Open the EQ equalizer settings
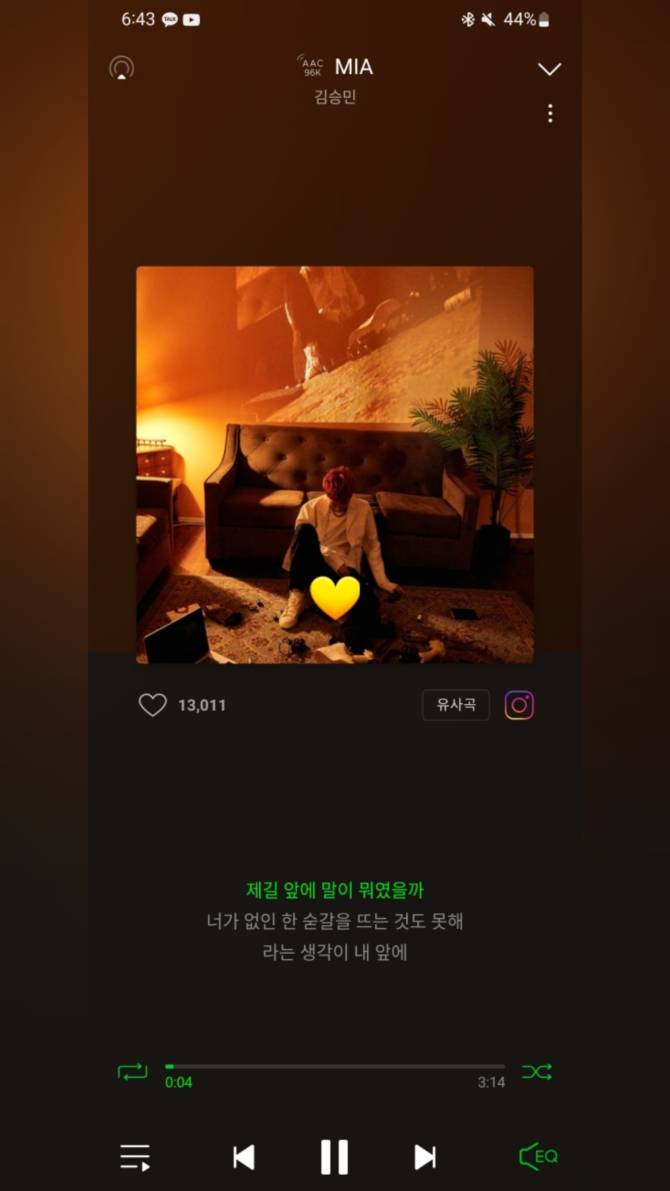670x1191 pixels. (538, 1157)
